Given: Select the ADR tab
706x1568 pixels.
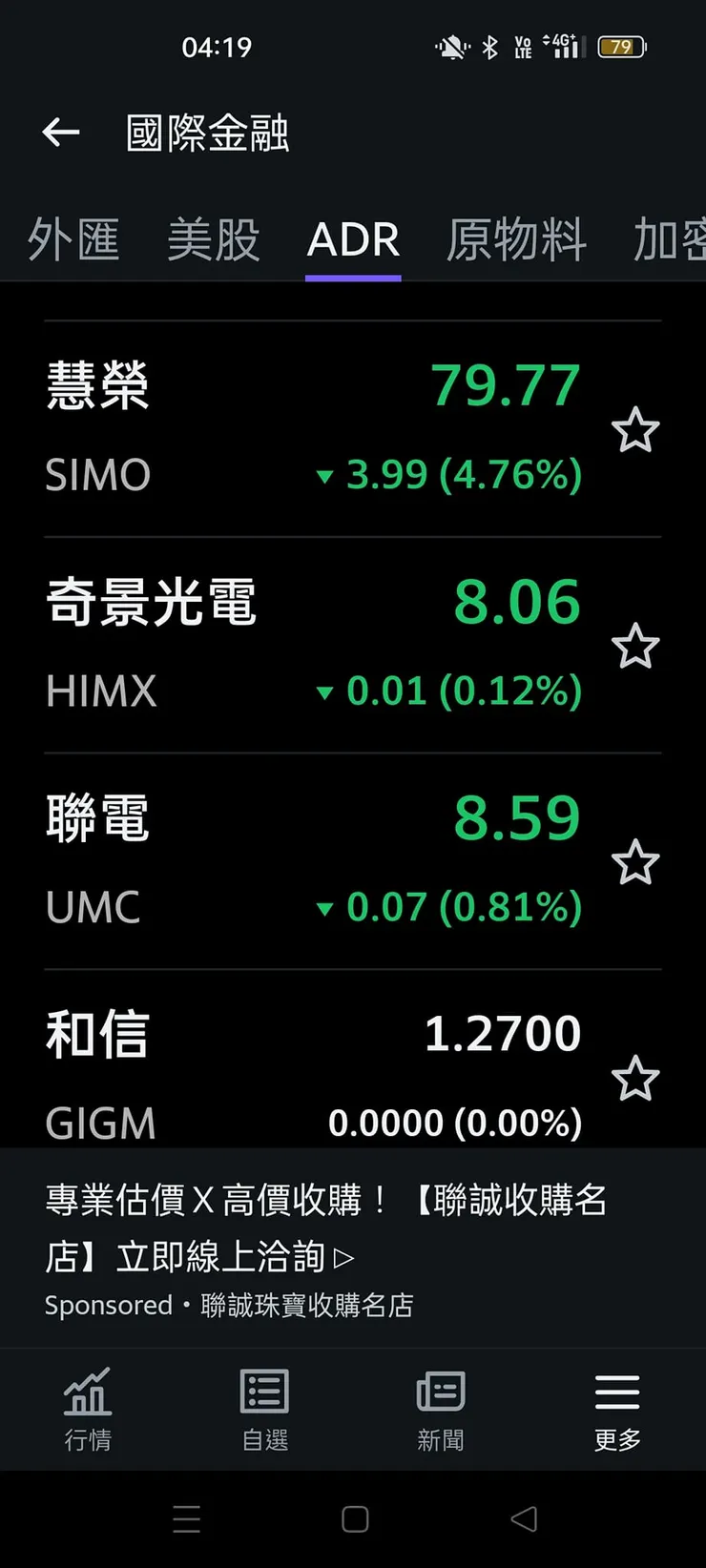Looking at the screenshot, I should click(353, 238).
